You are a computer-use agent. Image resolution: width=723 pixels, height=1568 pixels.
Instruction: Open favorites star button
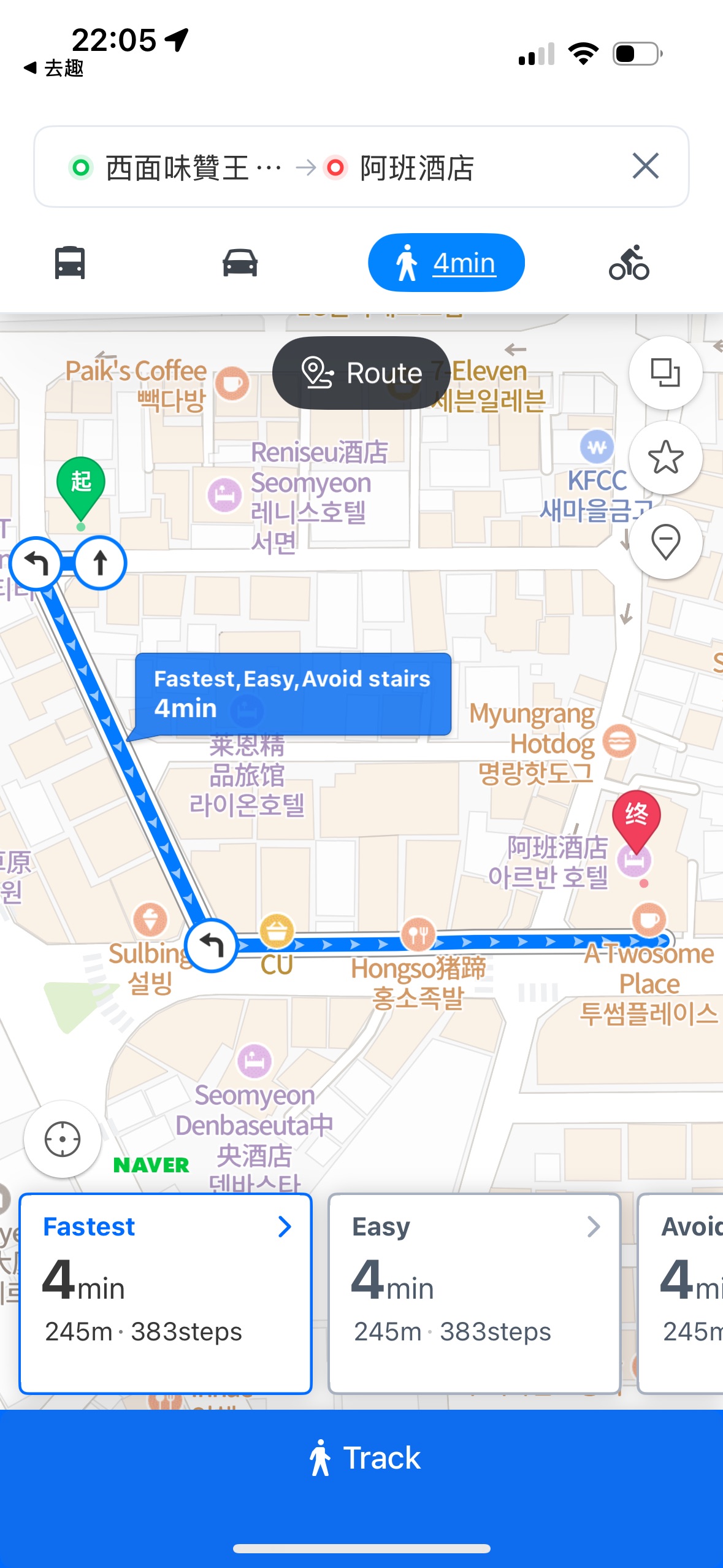tap(665, 458)
